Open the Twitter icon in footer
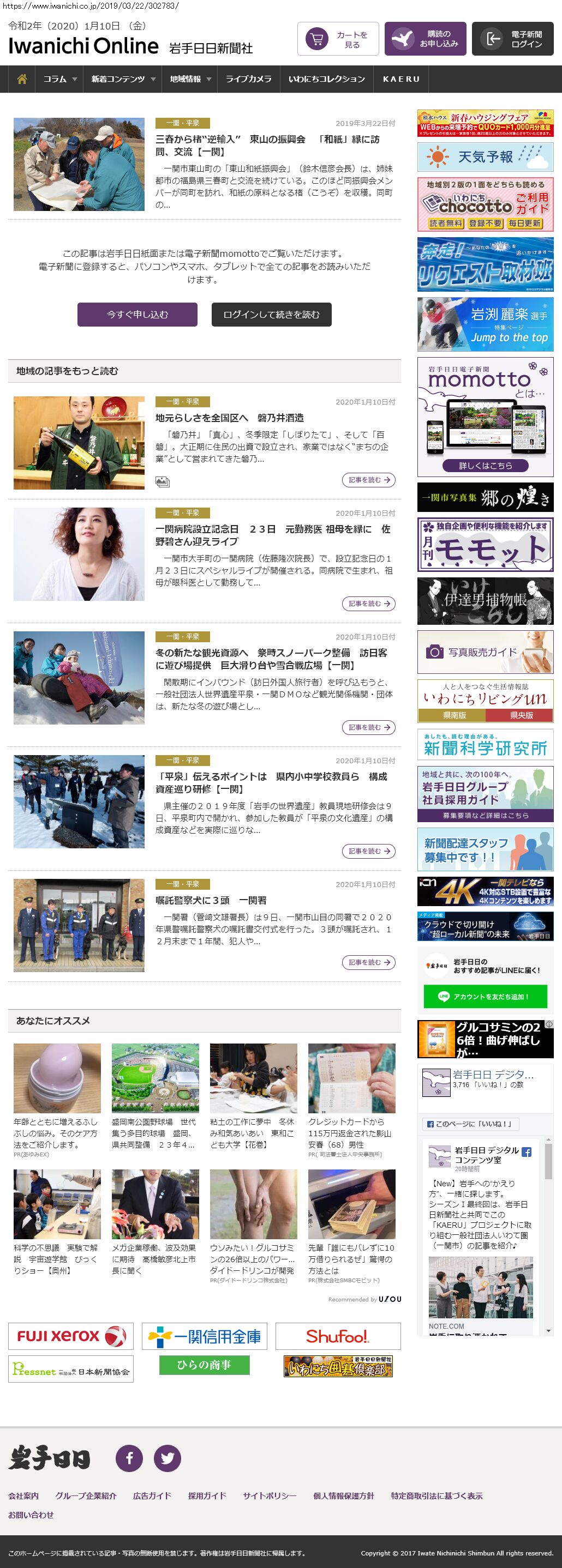This screenshot has width=562, height=1568. pyautogui.click(x=167, y=1458)
